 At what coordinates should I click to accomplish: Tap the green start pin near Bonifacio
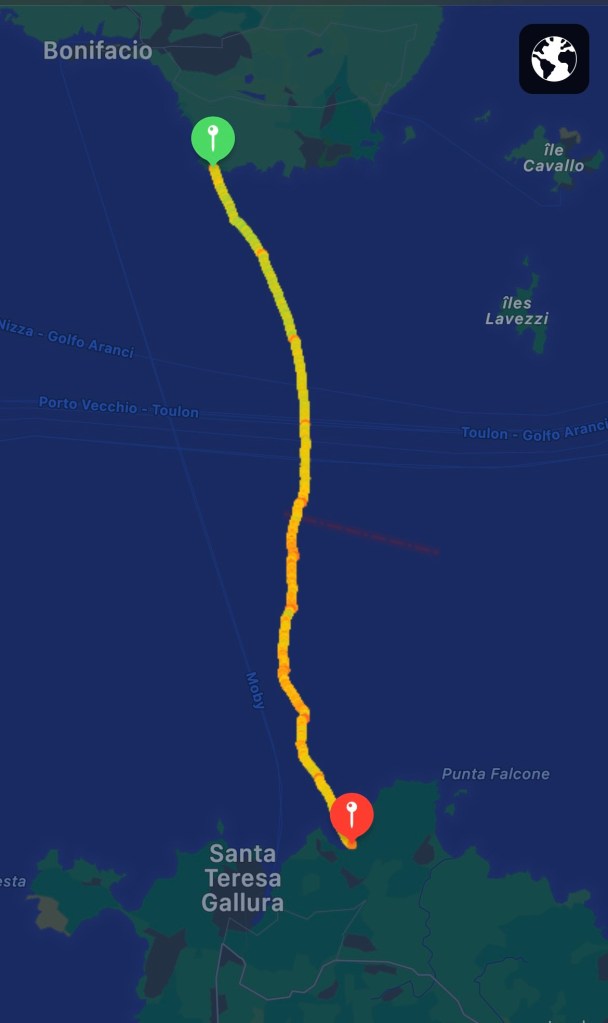[x=213, y=139]
